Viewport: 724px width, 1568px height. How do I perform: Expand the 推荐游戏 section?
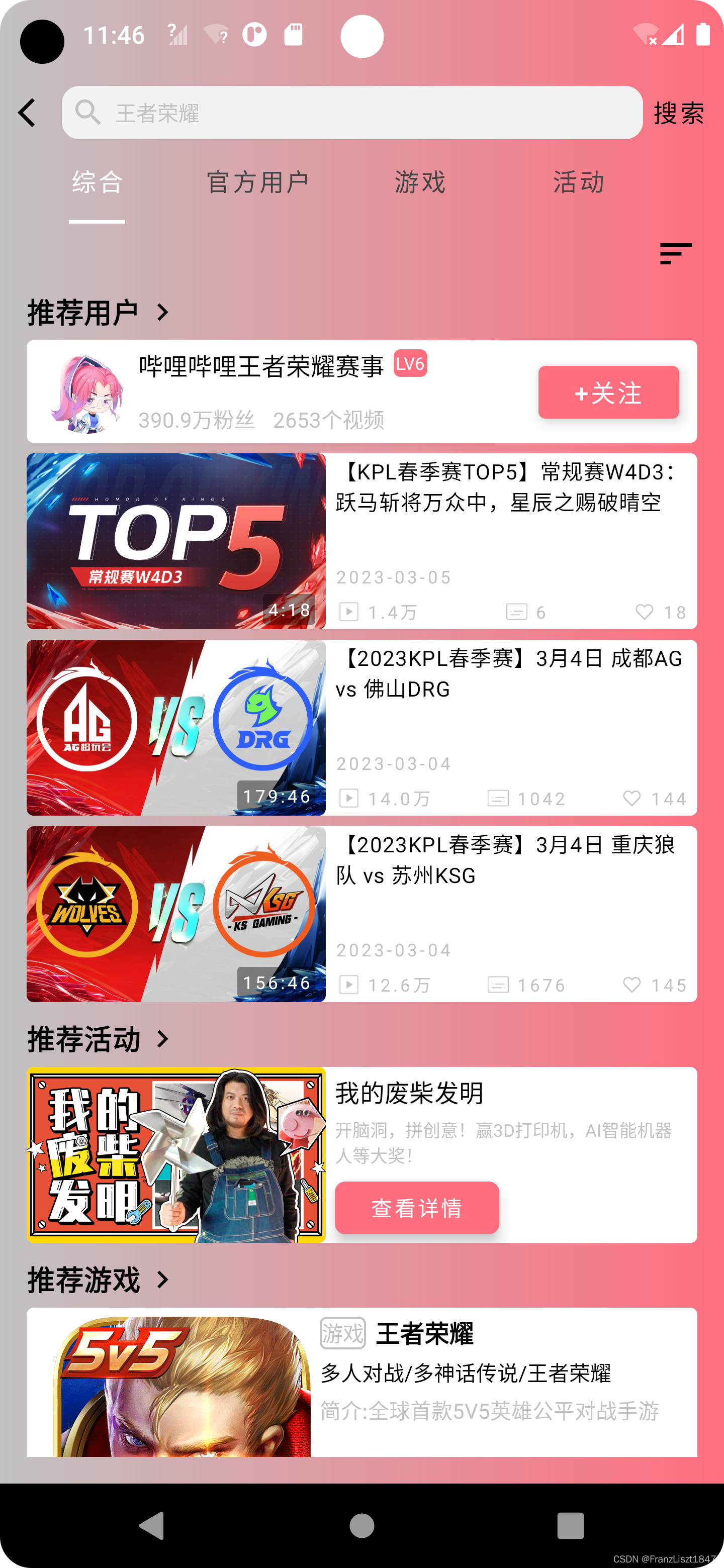99,1280
